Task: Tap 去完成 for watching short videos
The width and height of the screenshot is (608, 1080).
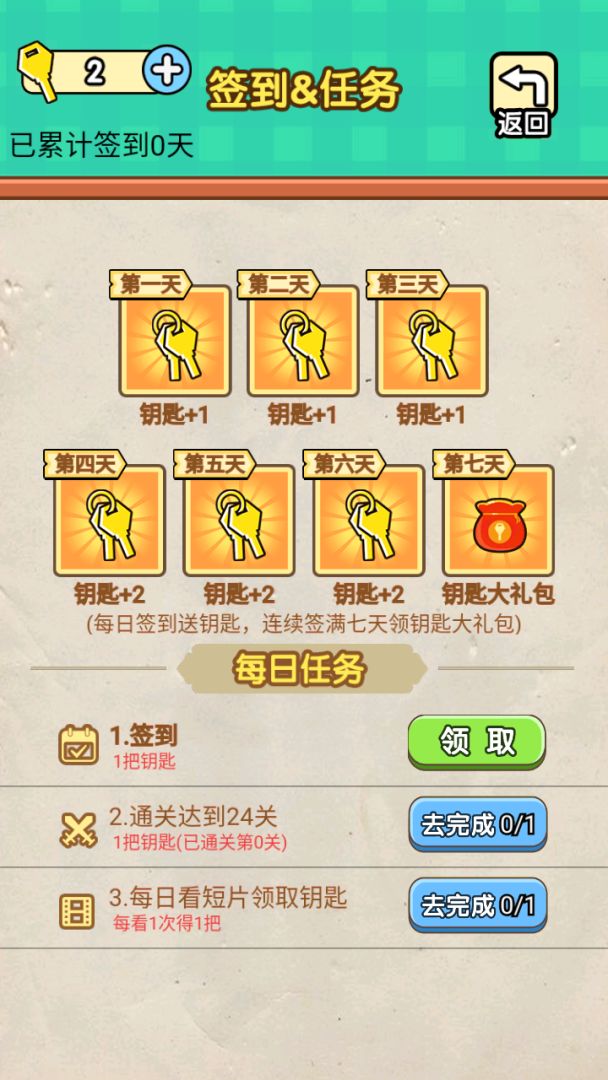Action: [478, 906]
